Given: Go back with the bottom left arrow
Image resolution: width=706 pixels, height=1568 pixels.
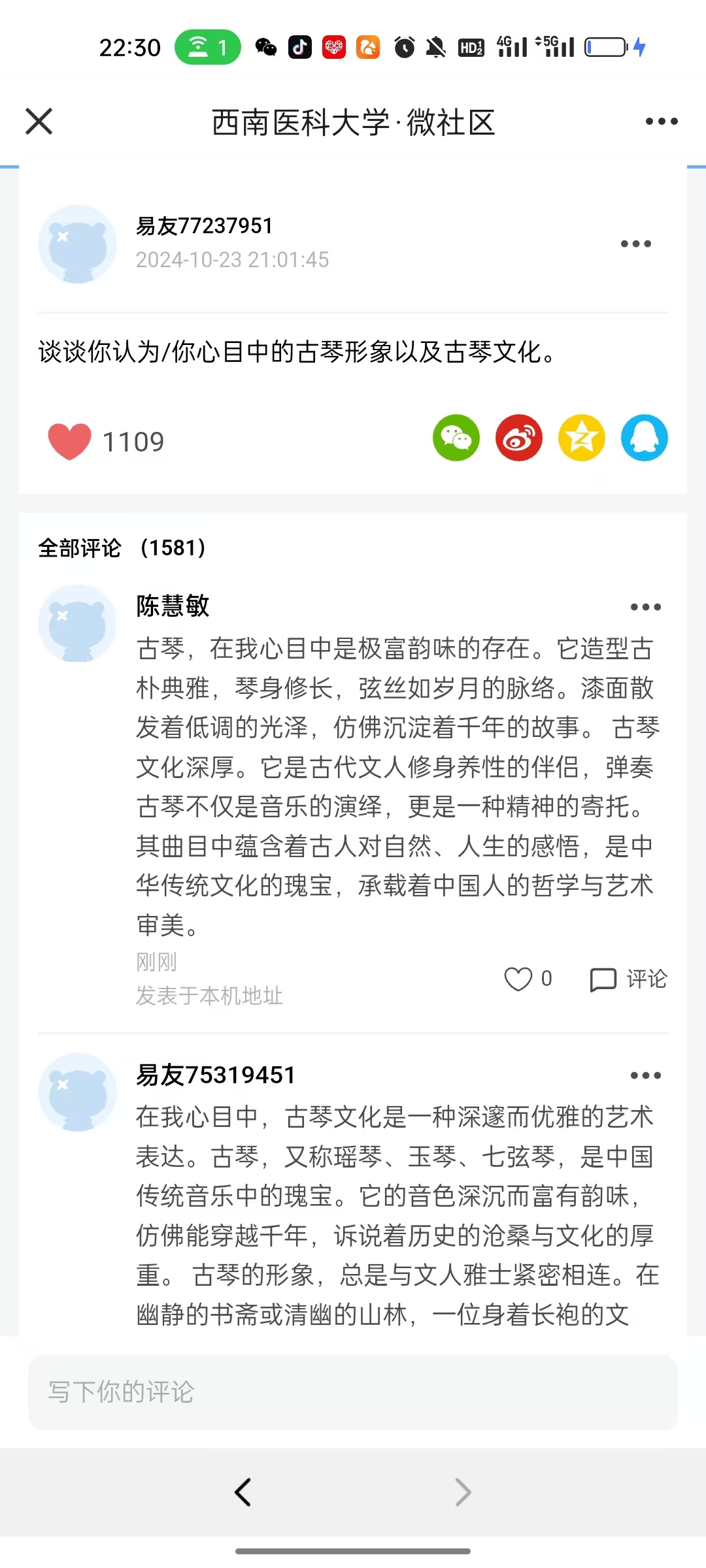Looking at the screenshot, I should (243, 1492).
